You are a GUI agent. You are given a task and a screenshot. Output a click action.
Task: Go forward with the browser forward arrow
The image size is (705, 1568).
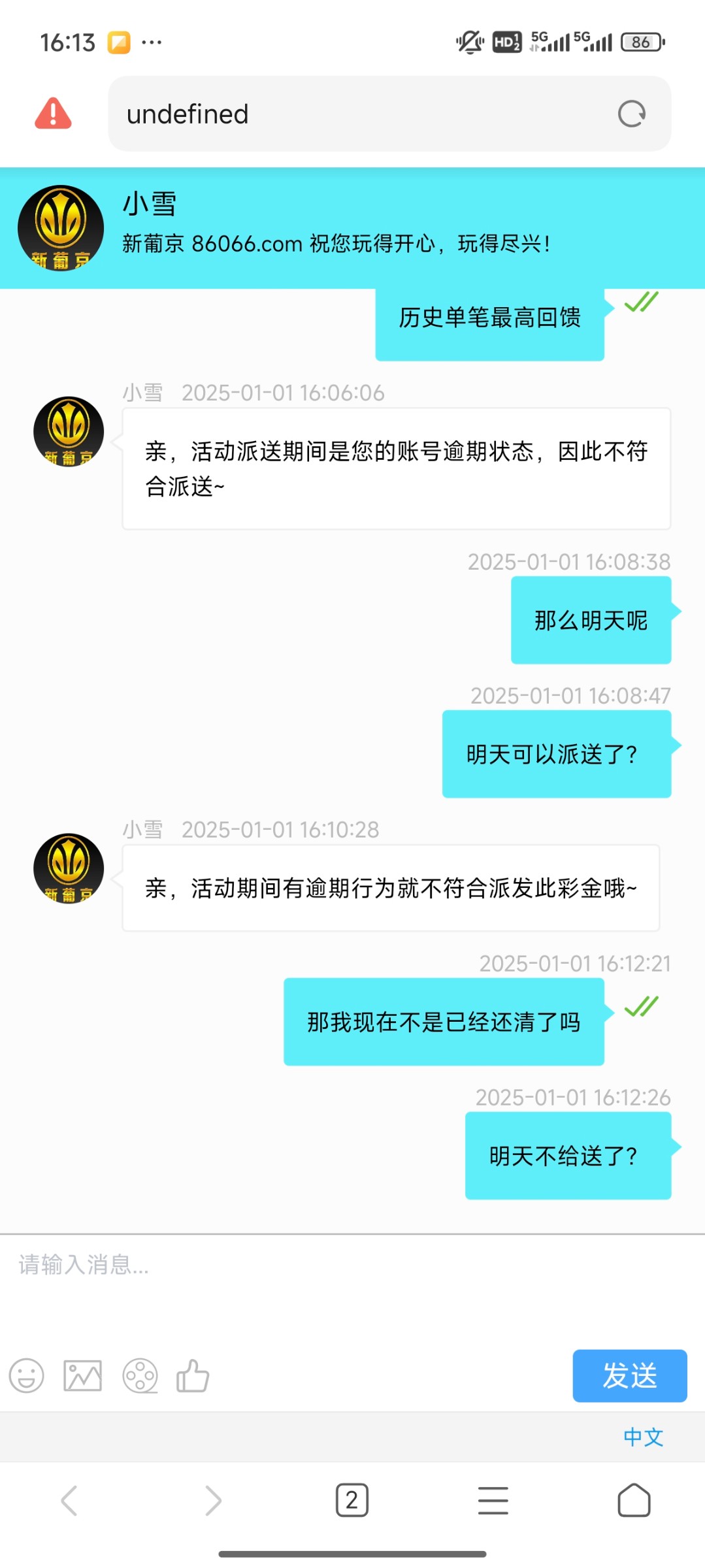pyautogui.click(x=213, y=1500)
